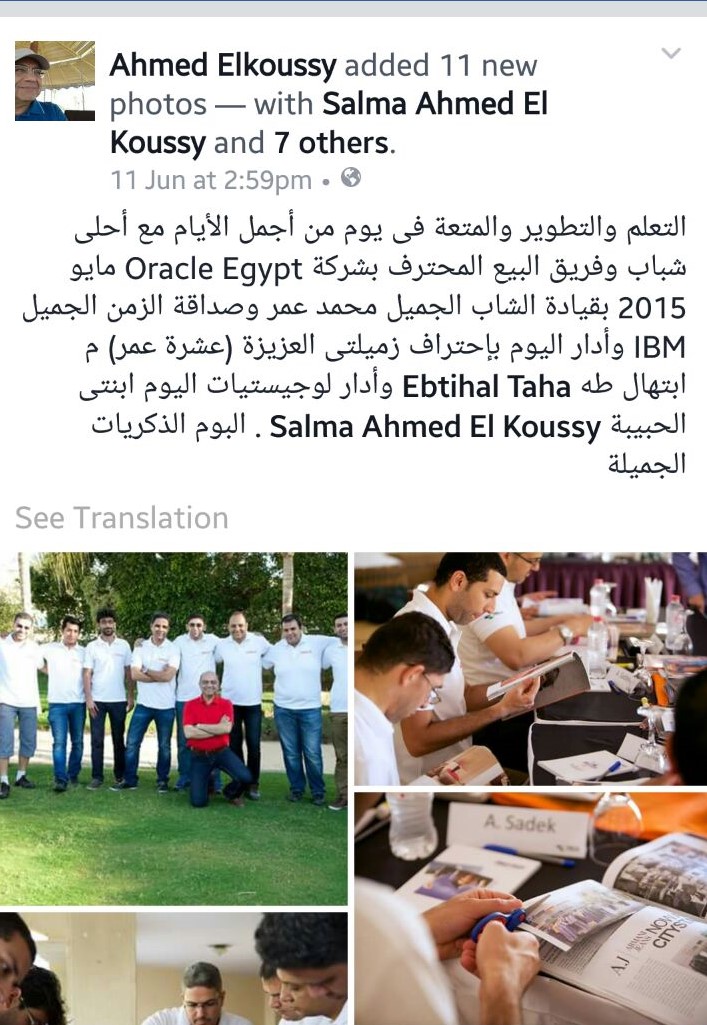Open the group photo on the lawn
707x1025 pixels.
[174, 727]
